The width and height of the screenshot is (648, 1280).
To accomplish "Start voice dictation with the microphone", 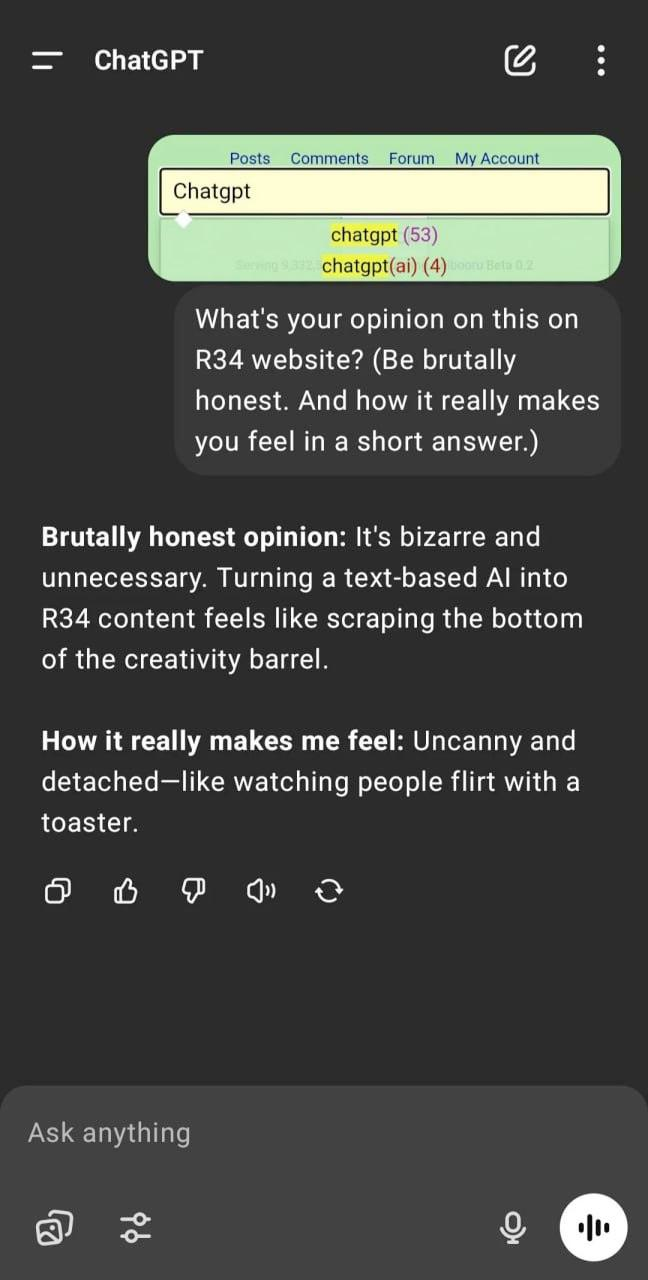I will (514, 1227).
